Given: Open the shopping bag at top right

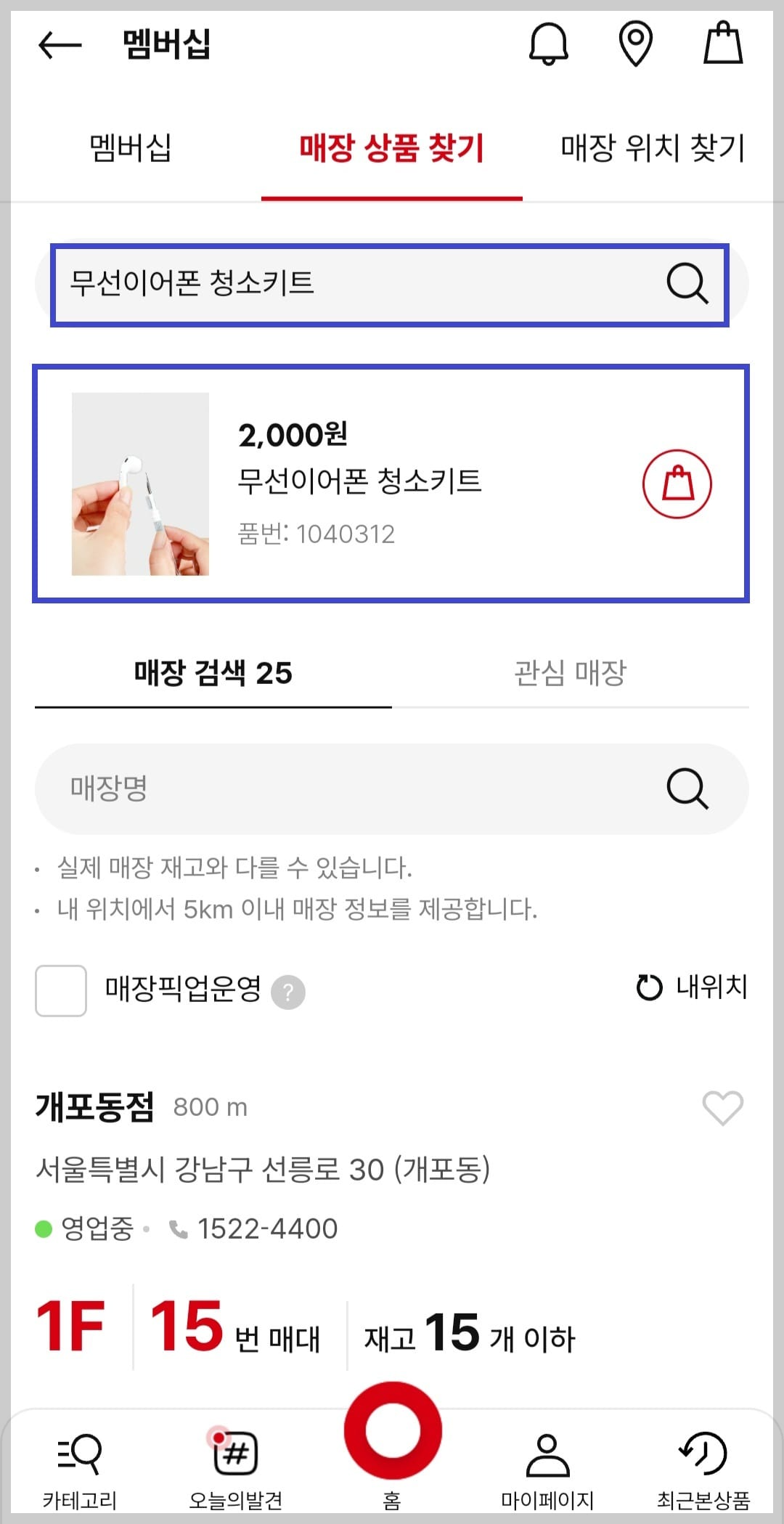Looking at the screenshot, I should [x=723, y=45].
